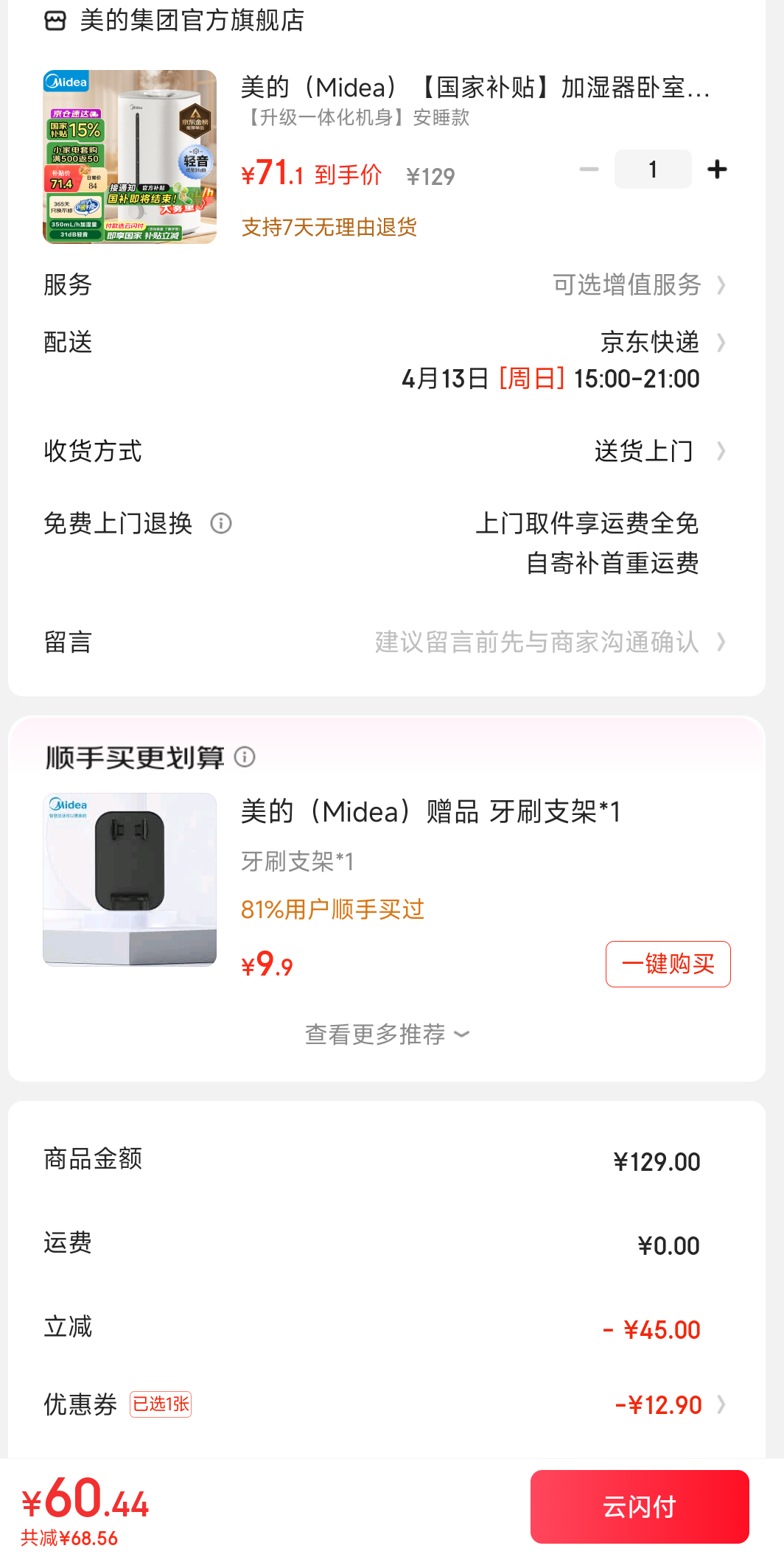Open the Midea humidifier product thumbnail
The image size is (784, 1554).
(x=130, y=157)
